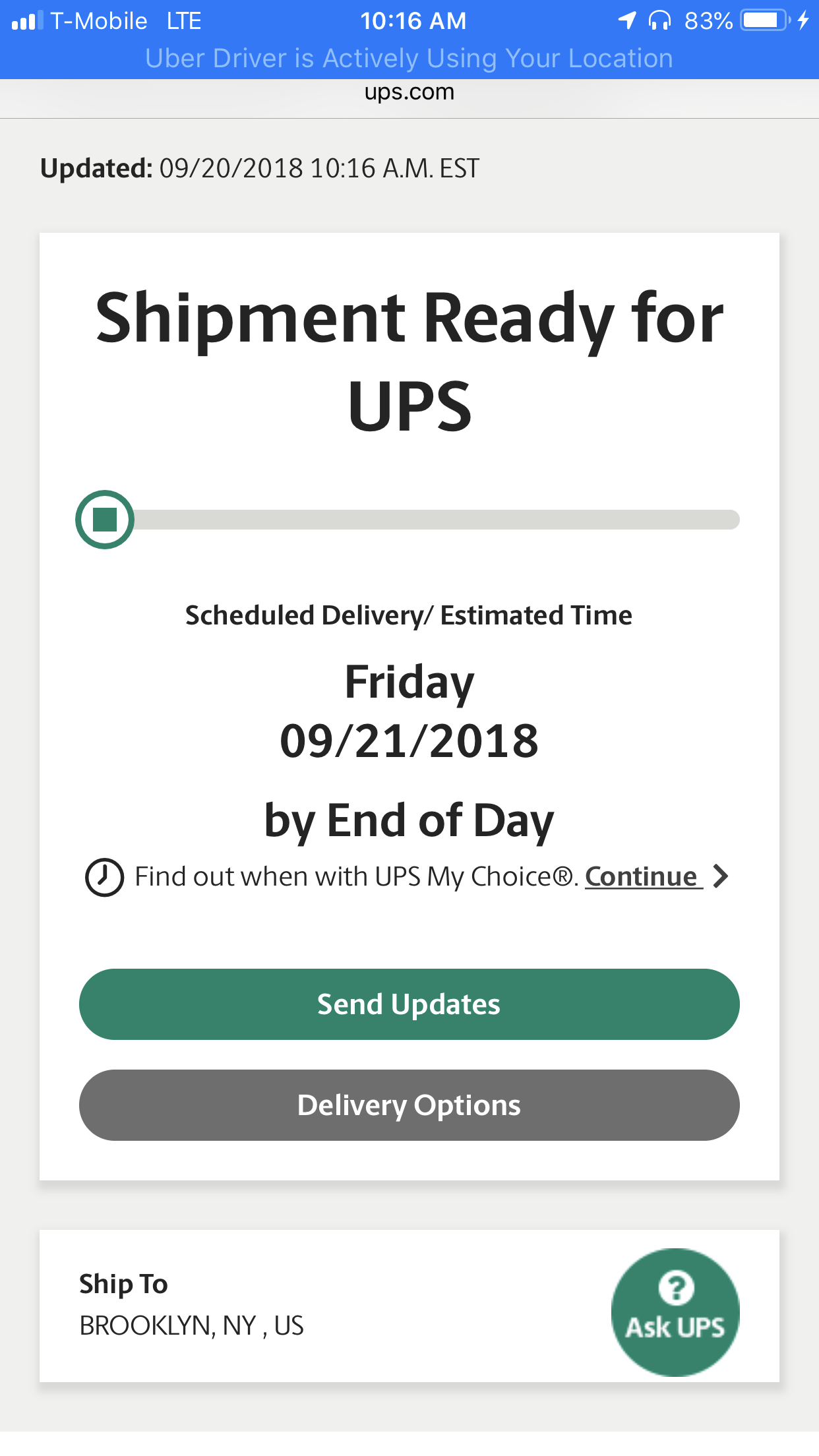Open Delivery Options
This screenshot has width=819, height=1456.
[x=409, y=1105]
